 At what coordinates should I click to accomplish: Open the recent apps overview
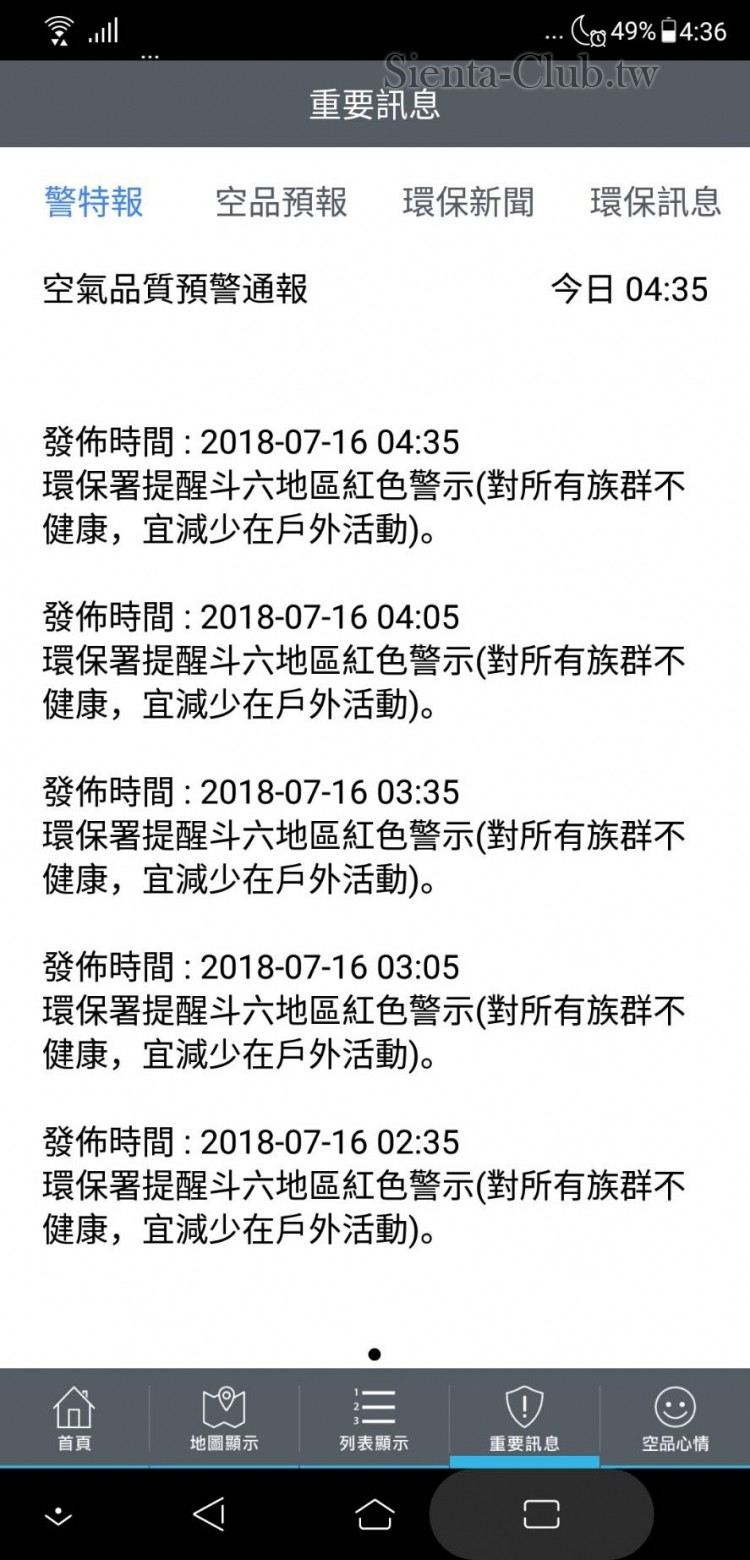(541, 1514)
